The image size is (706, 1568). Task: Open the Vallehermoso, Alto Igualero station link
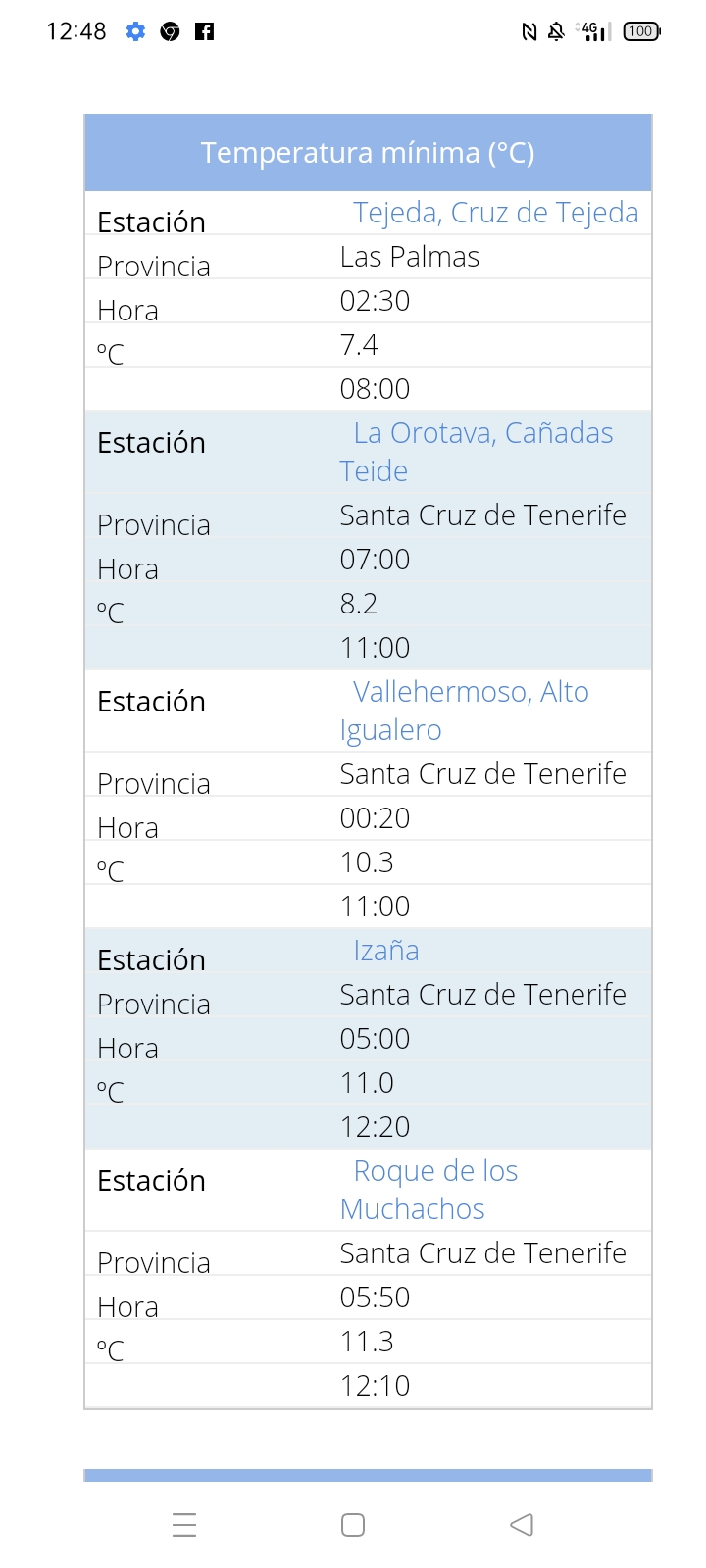point(465,710)
